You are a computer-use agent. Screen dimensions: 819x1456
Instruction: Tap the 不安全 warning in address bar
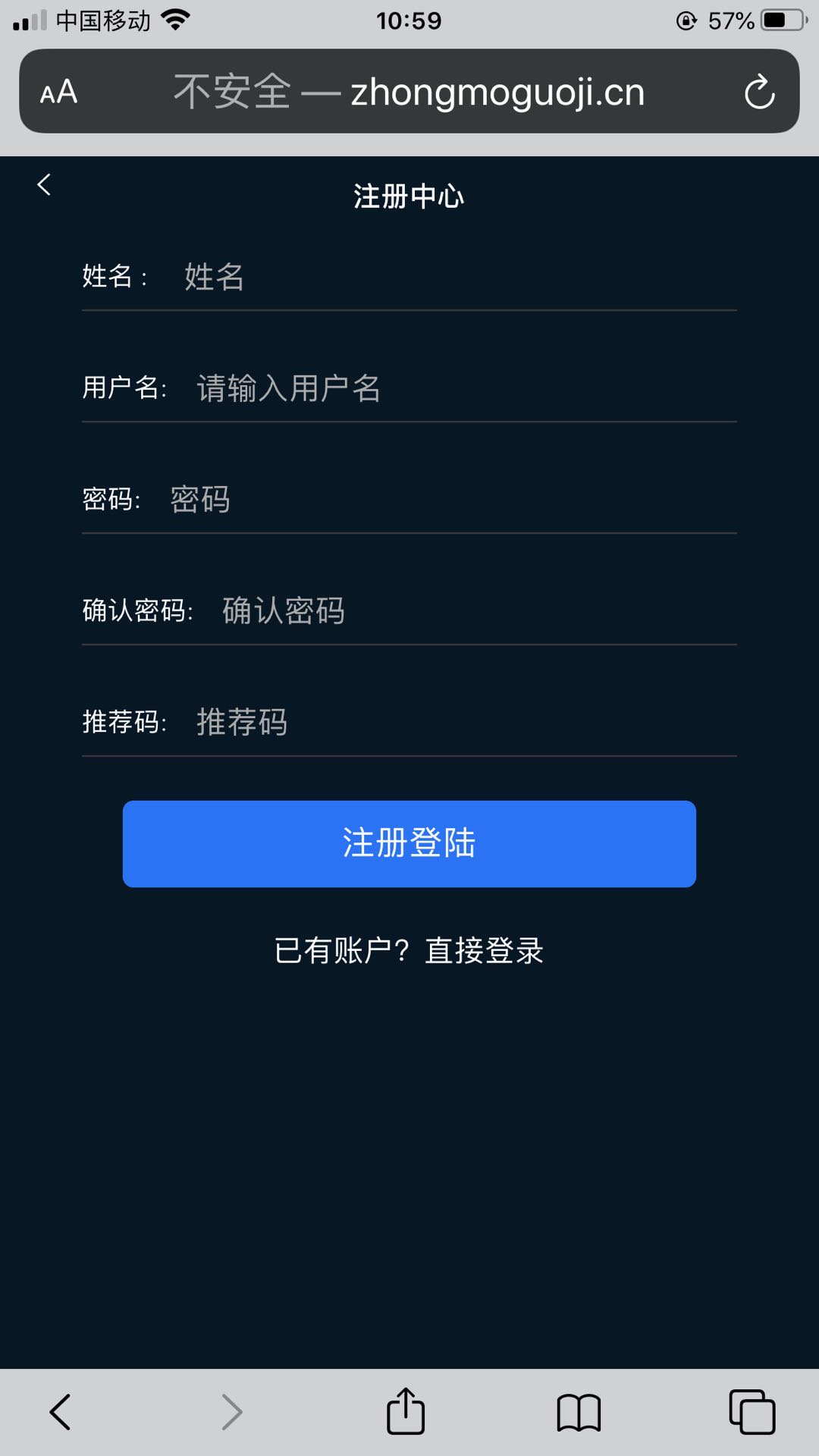point(233,92)
